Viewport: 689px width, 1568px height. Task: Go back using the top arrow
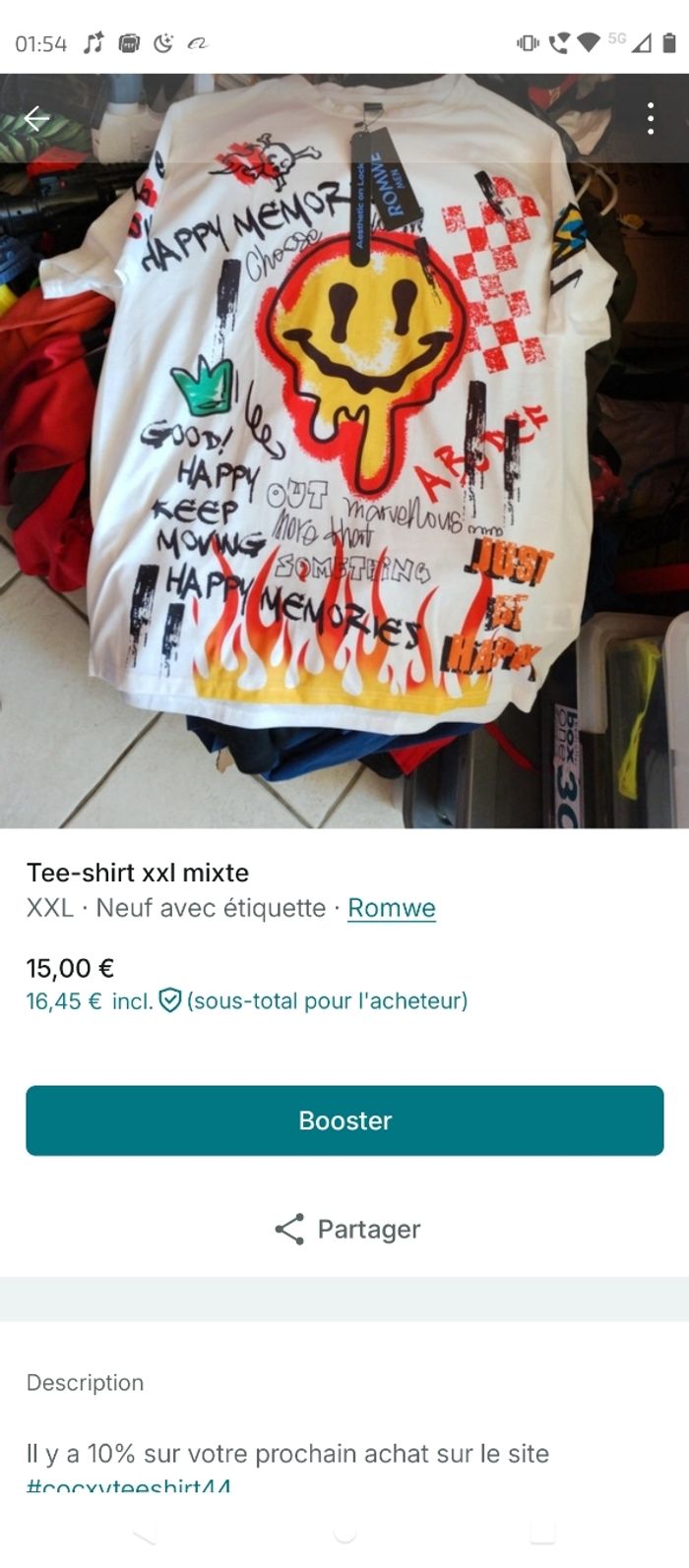[x=36, y=119]
